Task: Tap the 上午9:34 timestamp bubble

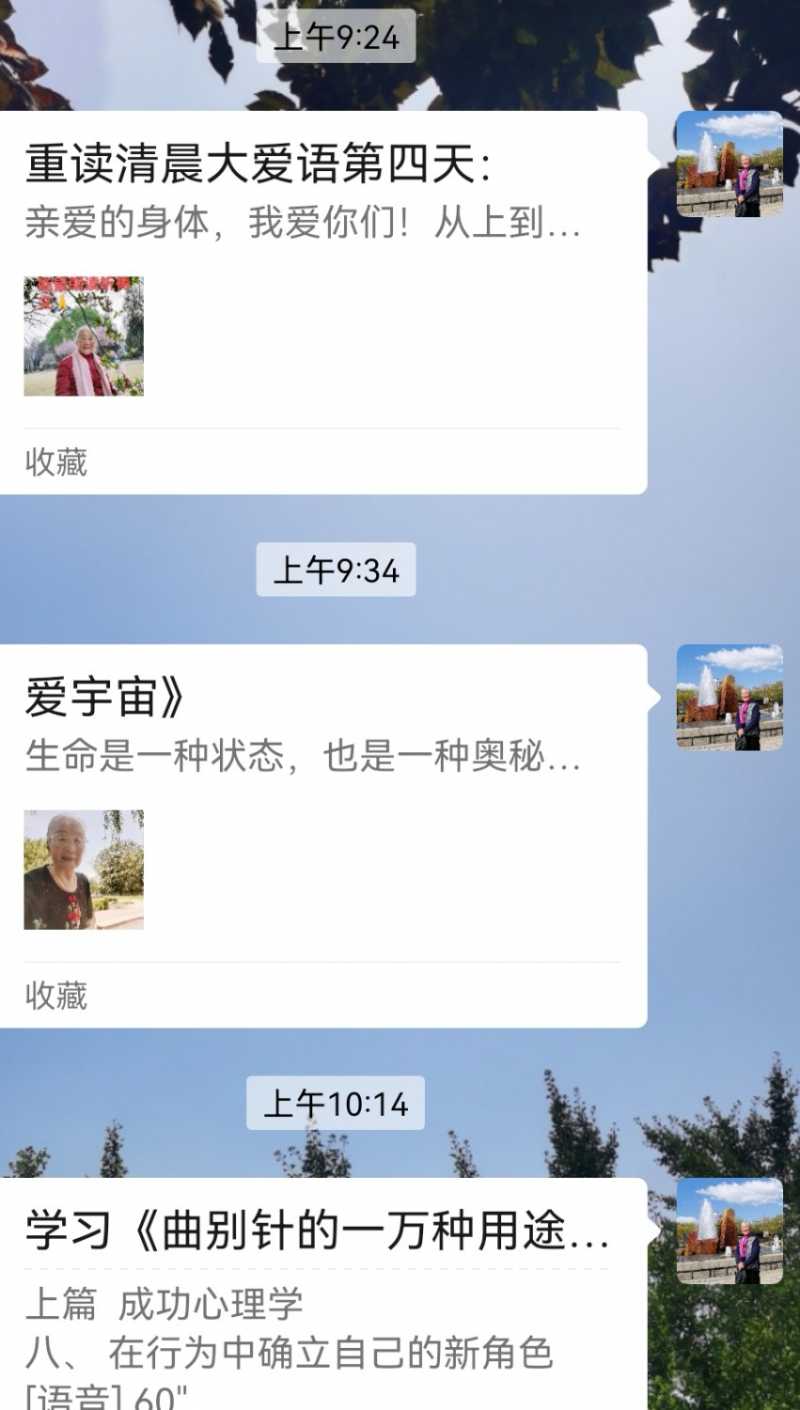Action: pos(335,571)
